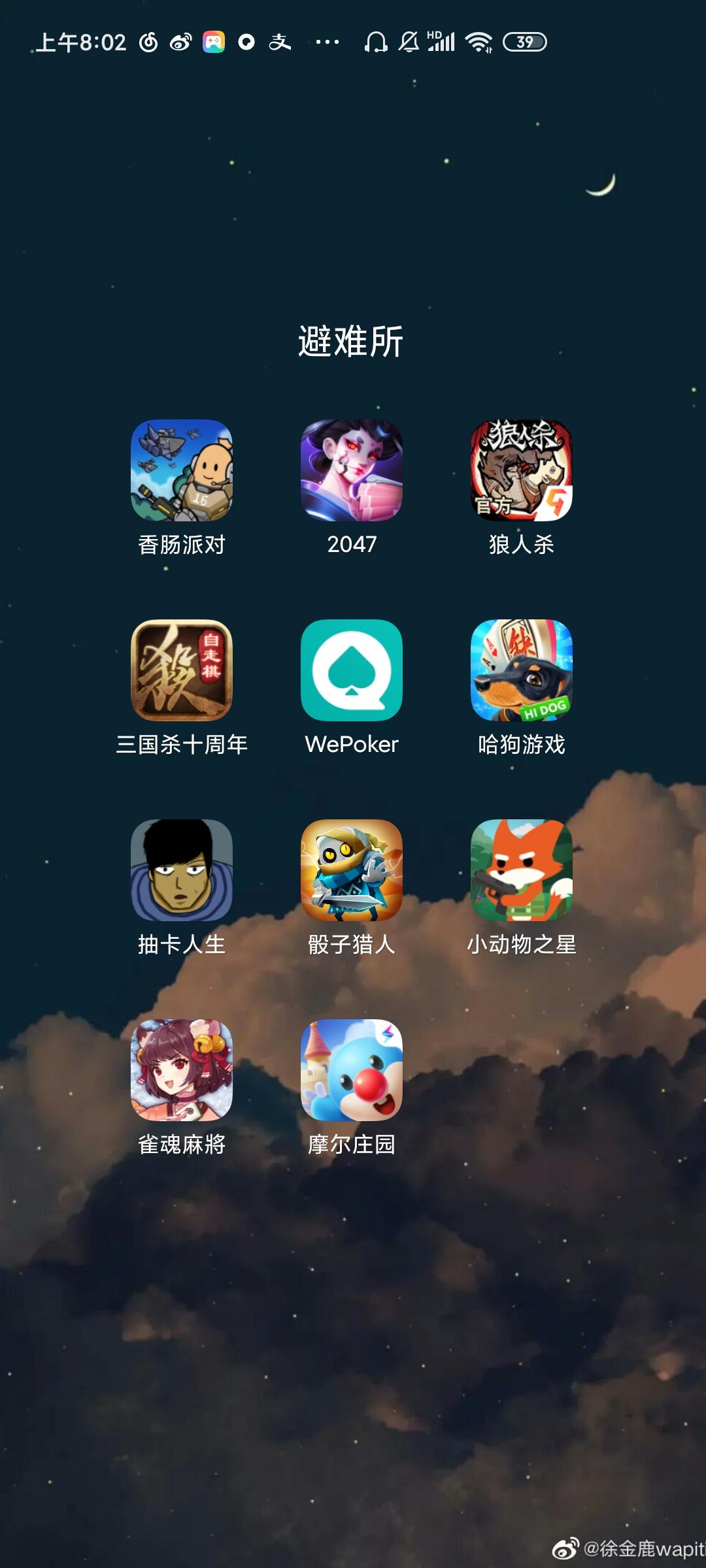
Task: Launch 哈狗游戏 with the dog icon
Action: pos(522,673)
